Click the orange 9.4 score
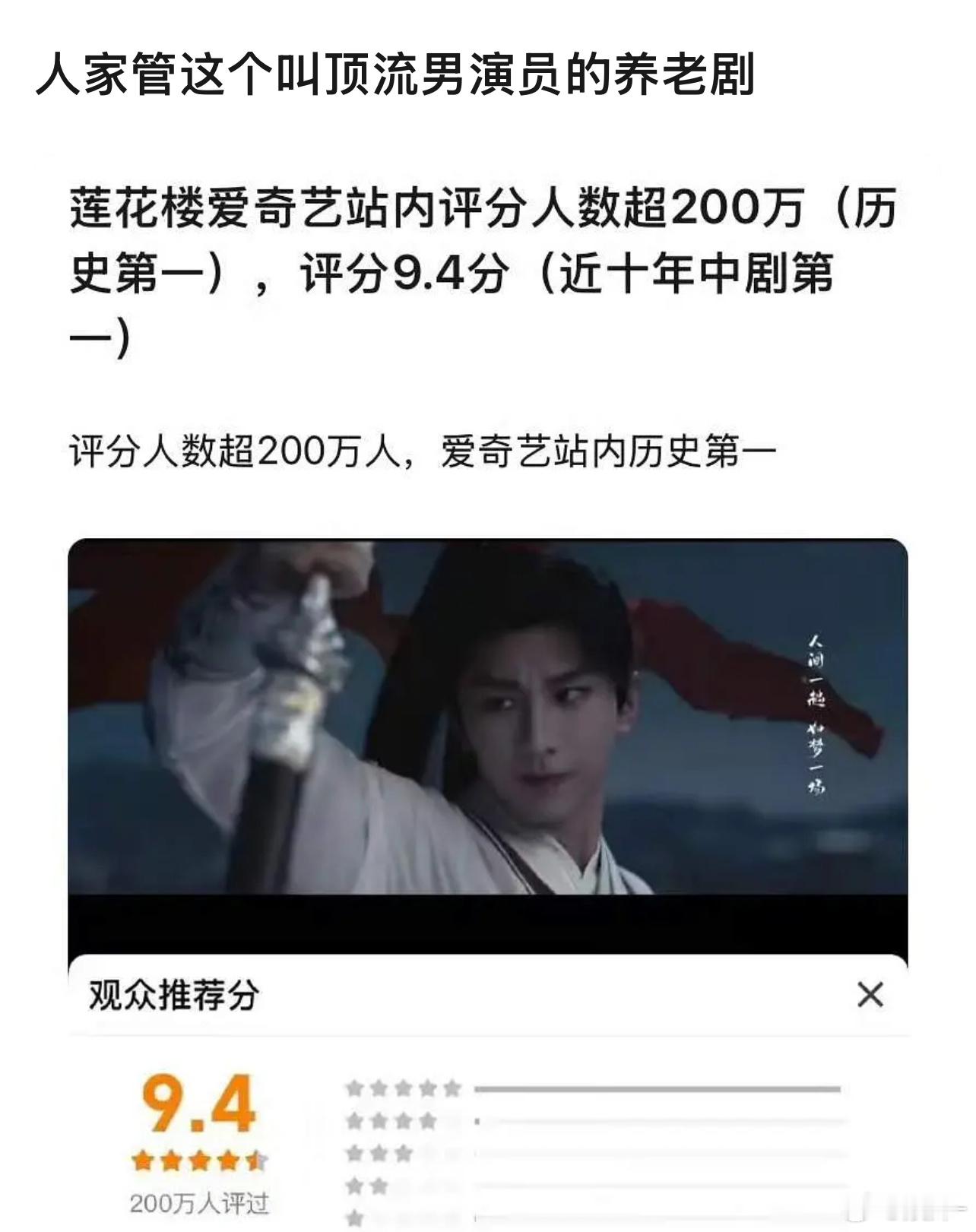The width and height of the screenshot is (976, 1232). 199,1105
